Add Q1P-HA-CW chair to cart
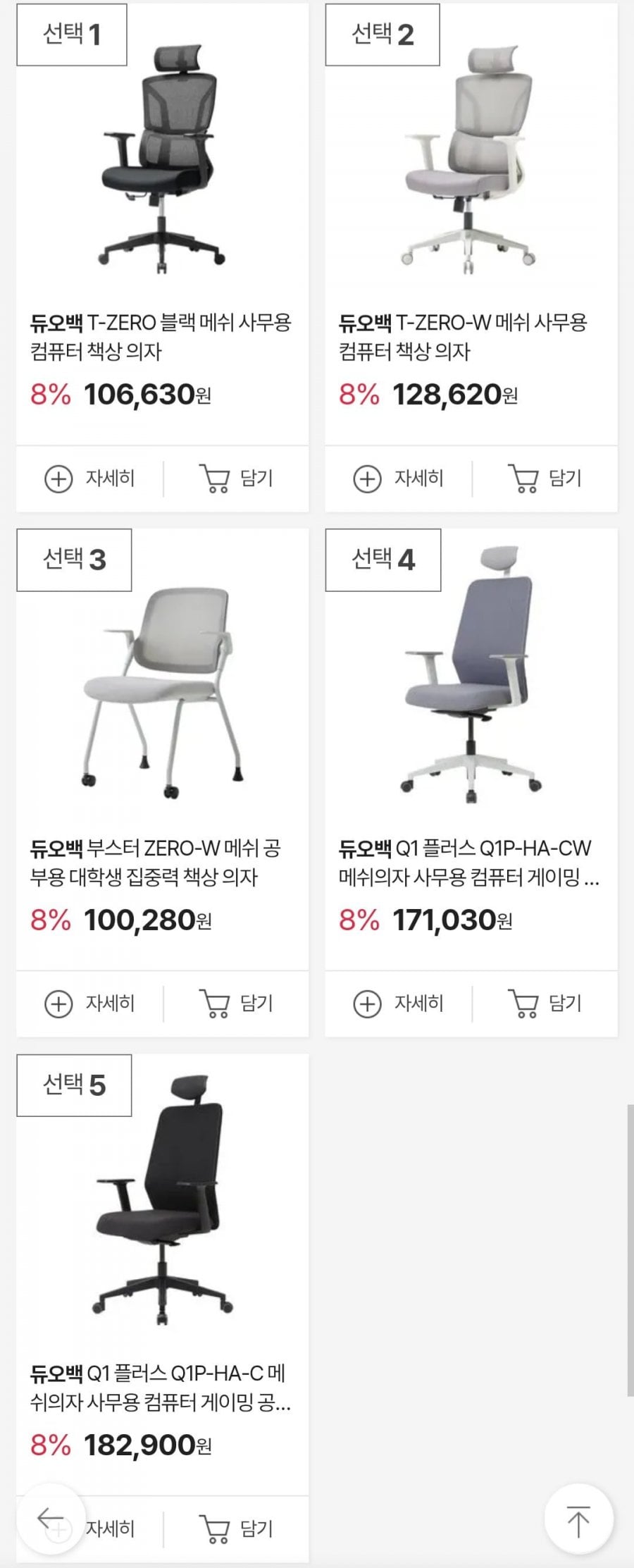Screen dimensions: 634x1568 (545, 1004)
